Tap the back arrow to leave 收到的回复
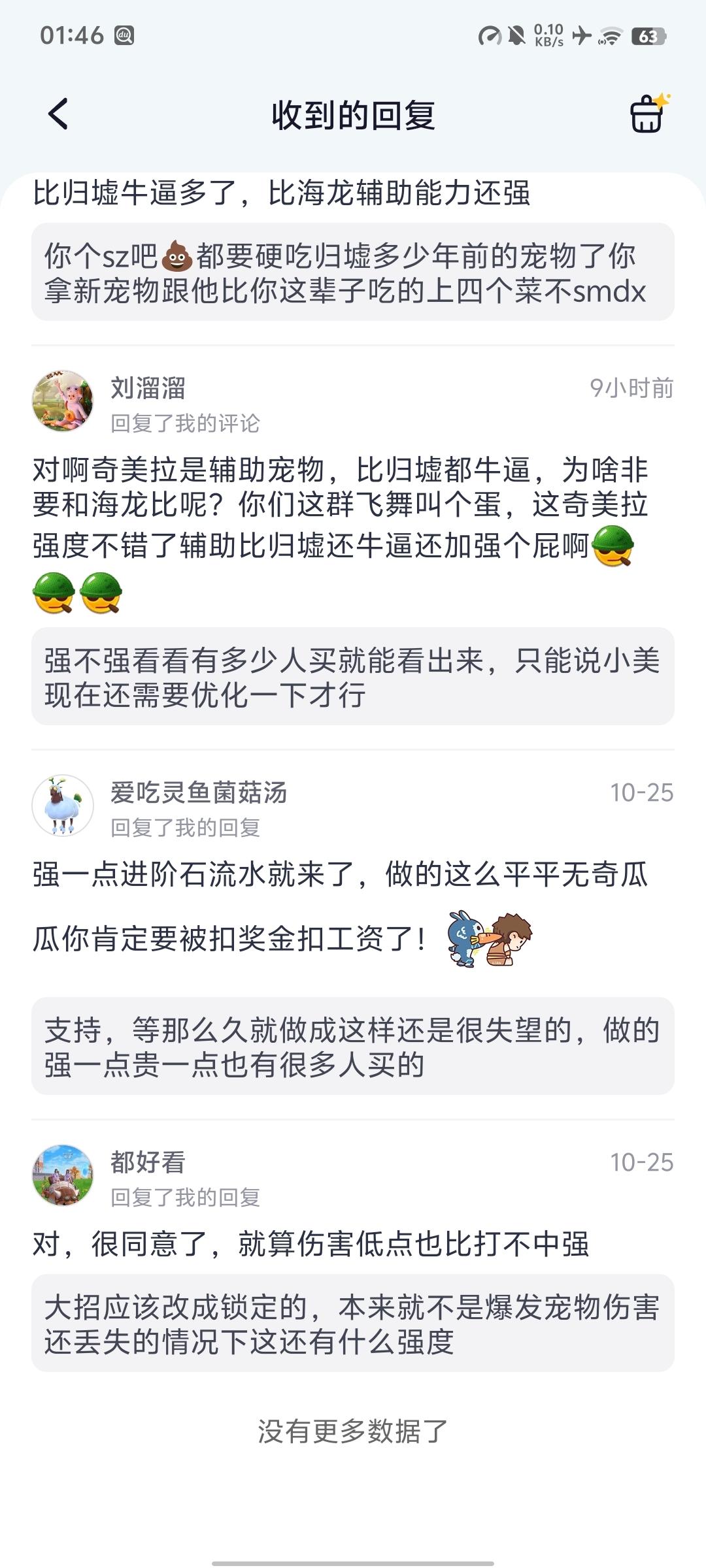This screenshot has height=1568, width=706. pos(58,112)
